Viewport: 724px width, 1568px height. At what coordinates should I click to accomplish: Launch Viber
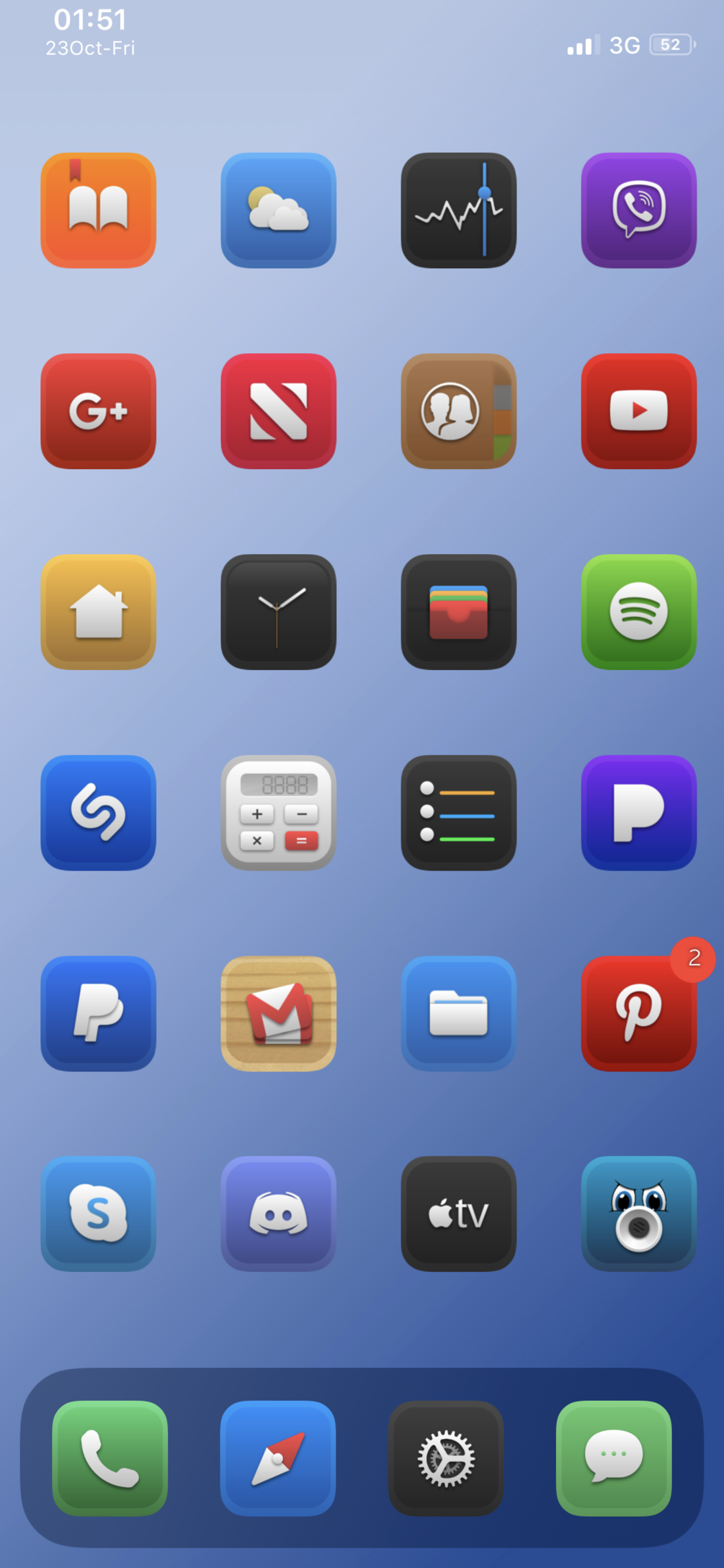tap(638, 210)
